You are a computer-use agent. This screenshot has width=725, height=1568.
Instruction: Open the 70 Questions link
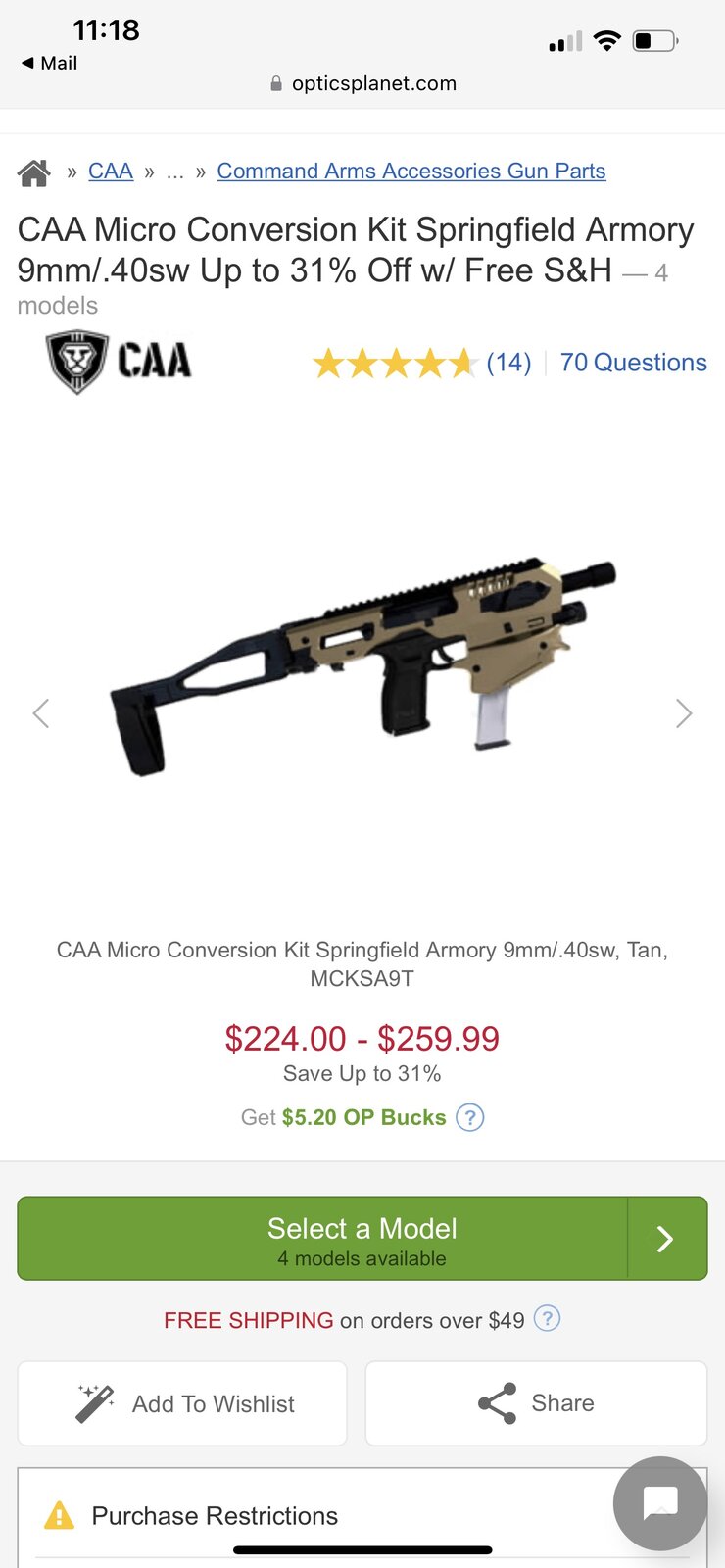click(634, 363)
